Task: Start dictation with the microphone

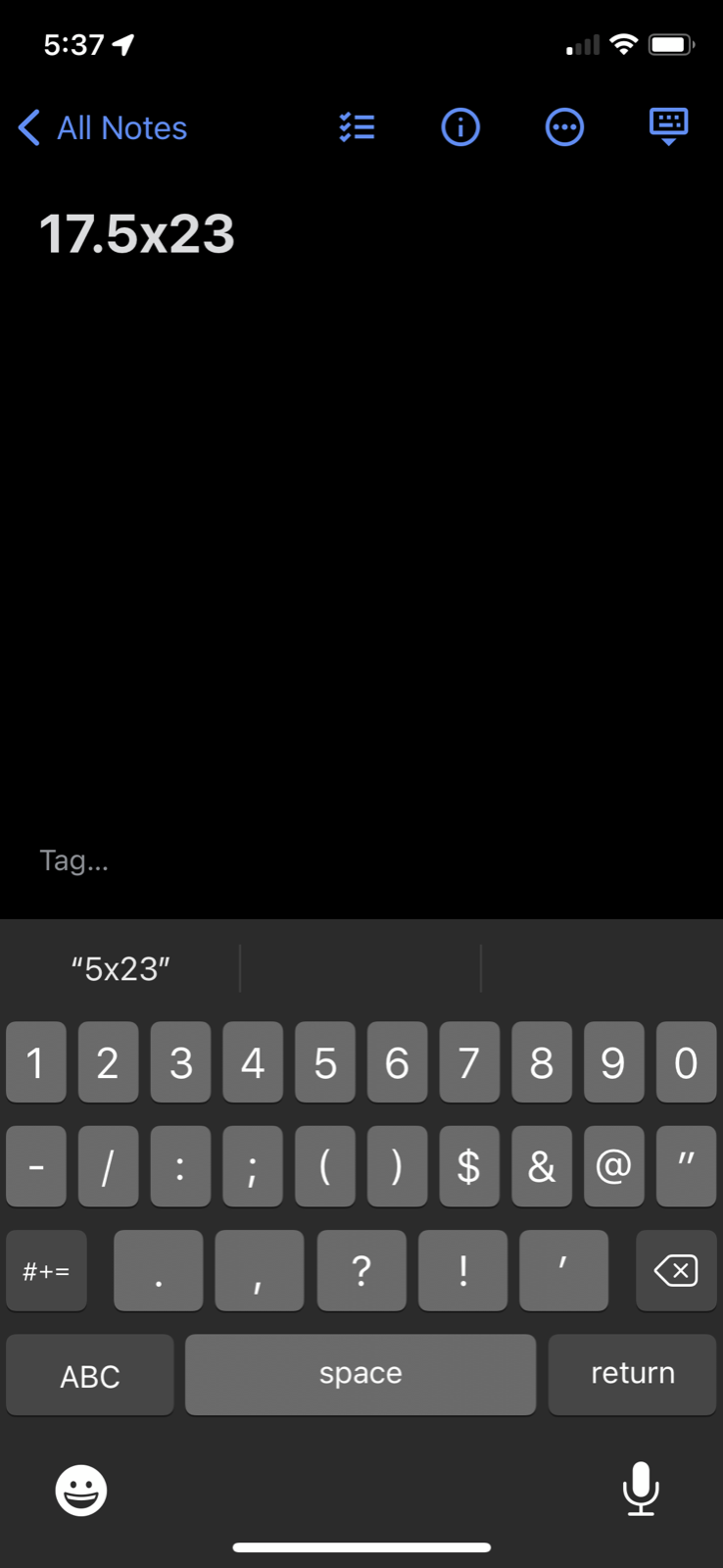Action: click(x=641, y=1489)
